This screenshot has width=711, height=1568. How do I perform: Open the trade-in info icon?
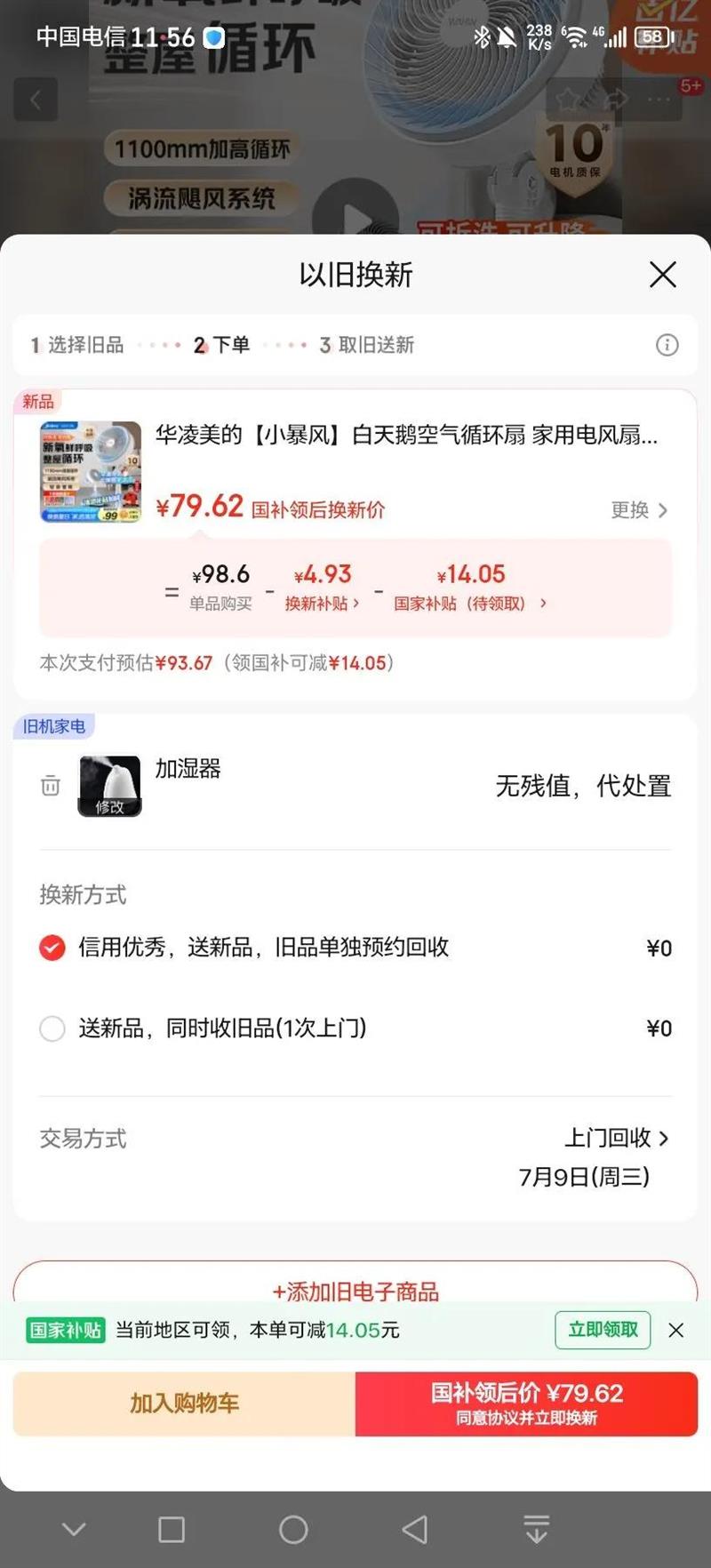pyautogui.click(x=667, y=345)
